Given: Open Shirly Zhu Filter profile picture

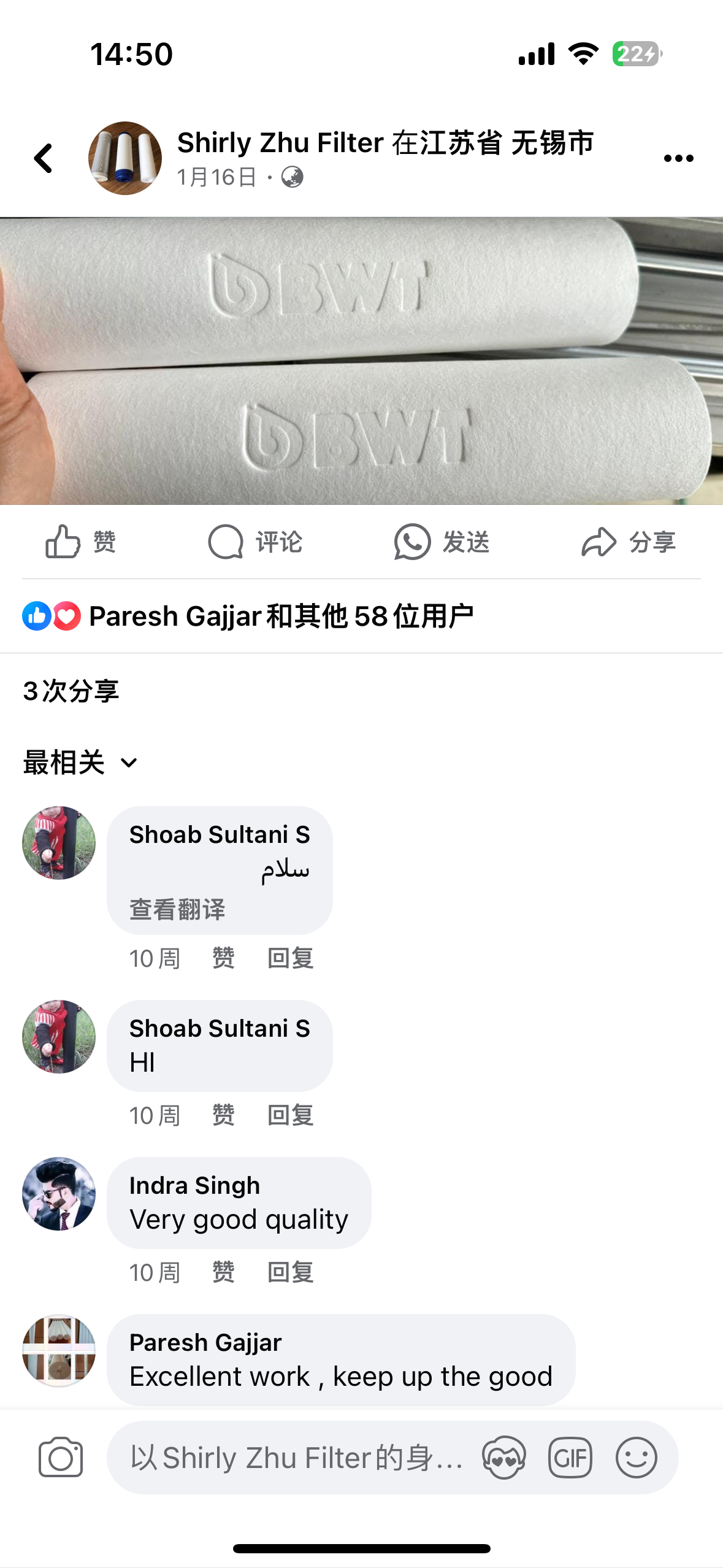Looking at the screenshot, I should pos(125,158).
